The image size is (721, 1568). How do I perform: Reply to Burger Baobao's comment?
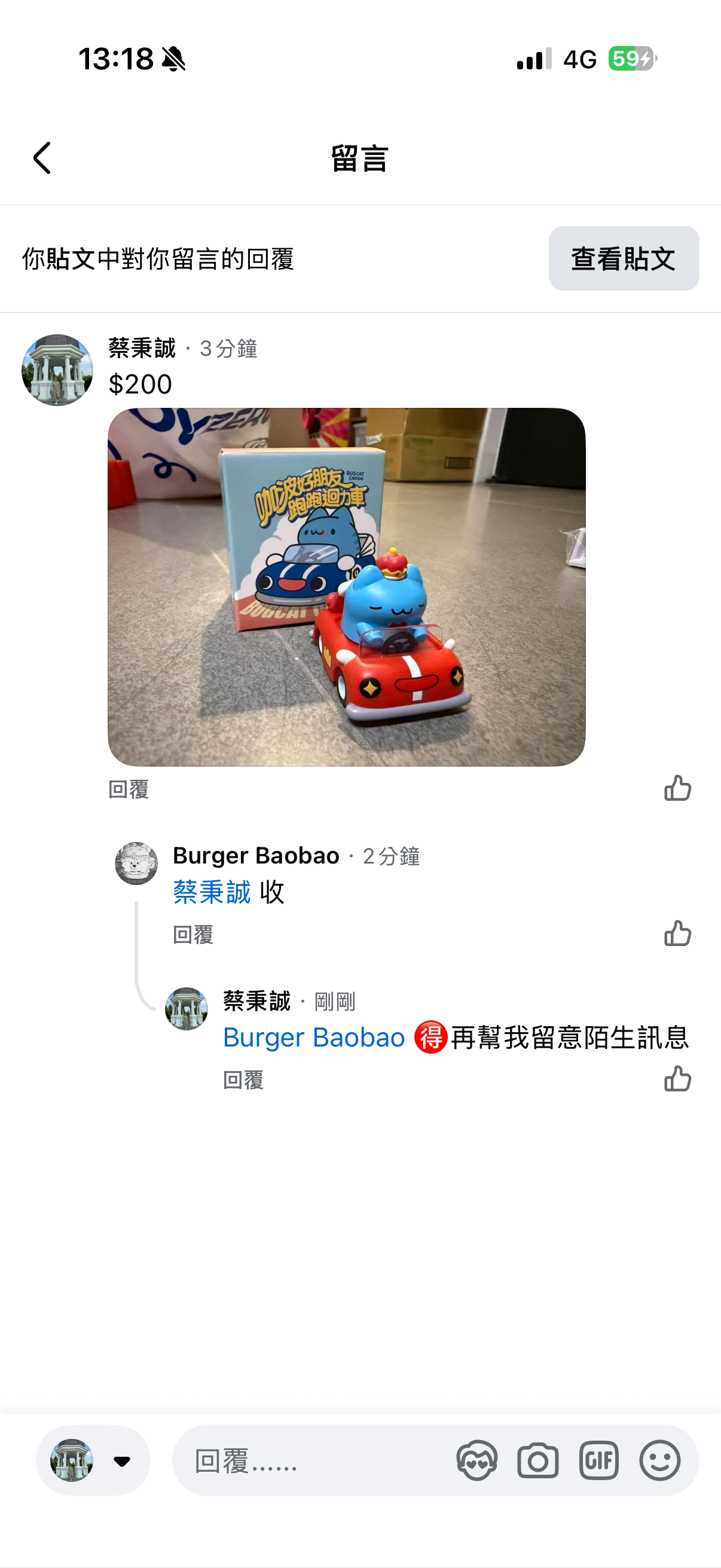coord(193,934)
